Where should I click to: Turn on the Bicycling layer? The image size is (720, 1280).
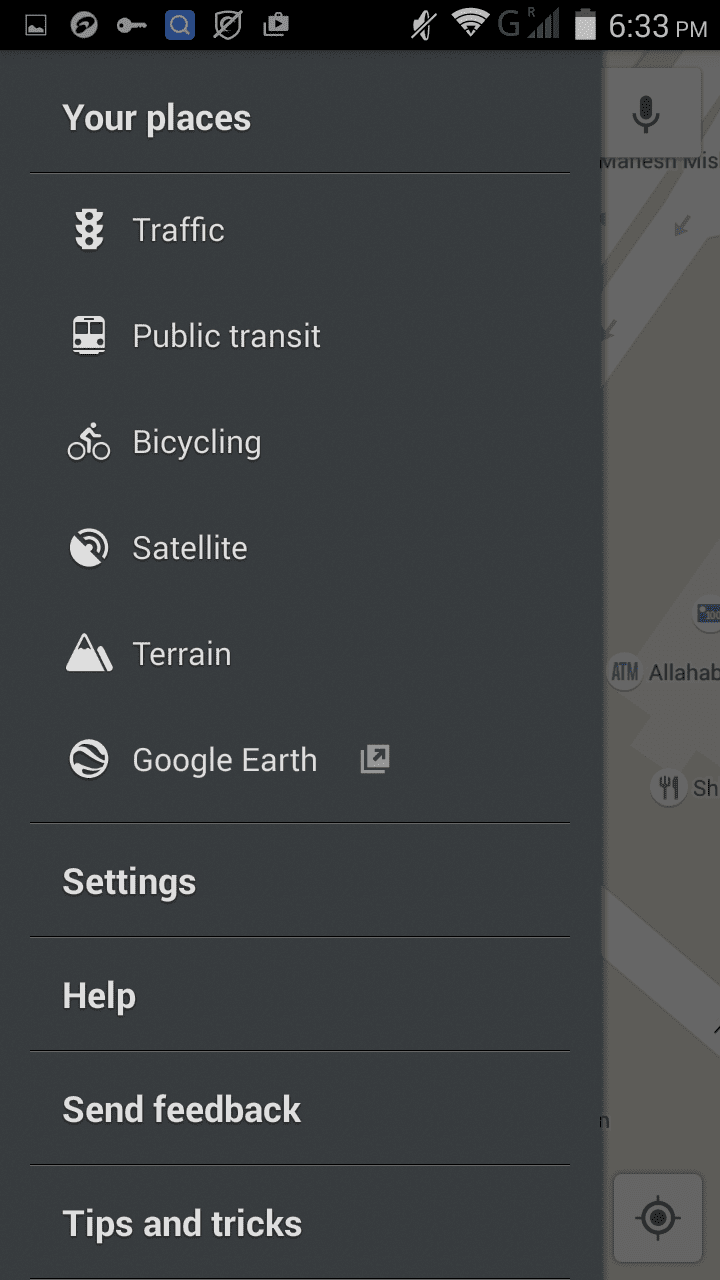pyautogui.click(x=300, y=442)
